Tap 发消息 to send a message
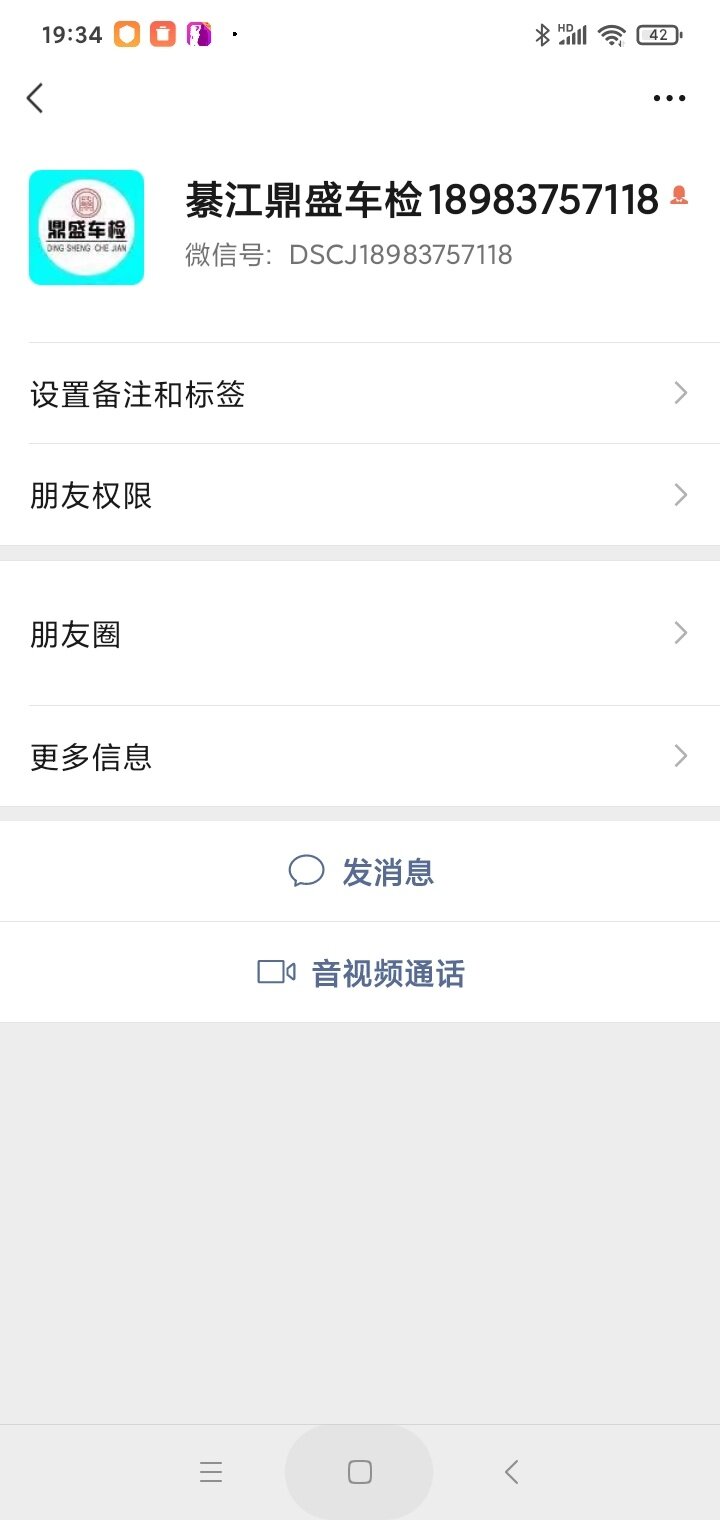Screen dimensions: 720x1520 coord(360,872)
